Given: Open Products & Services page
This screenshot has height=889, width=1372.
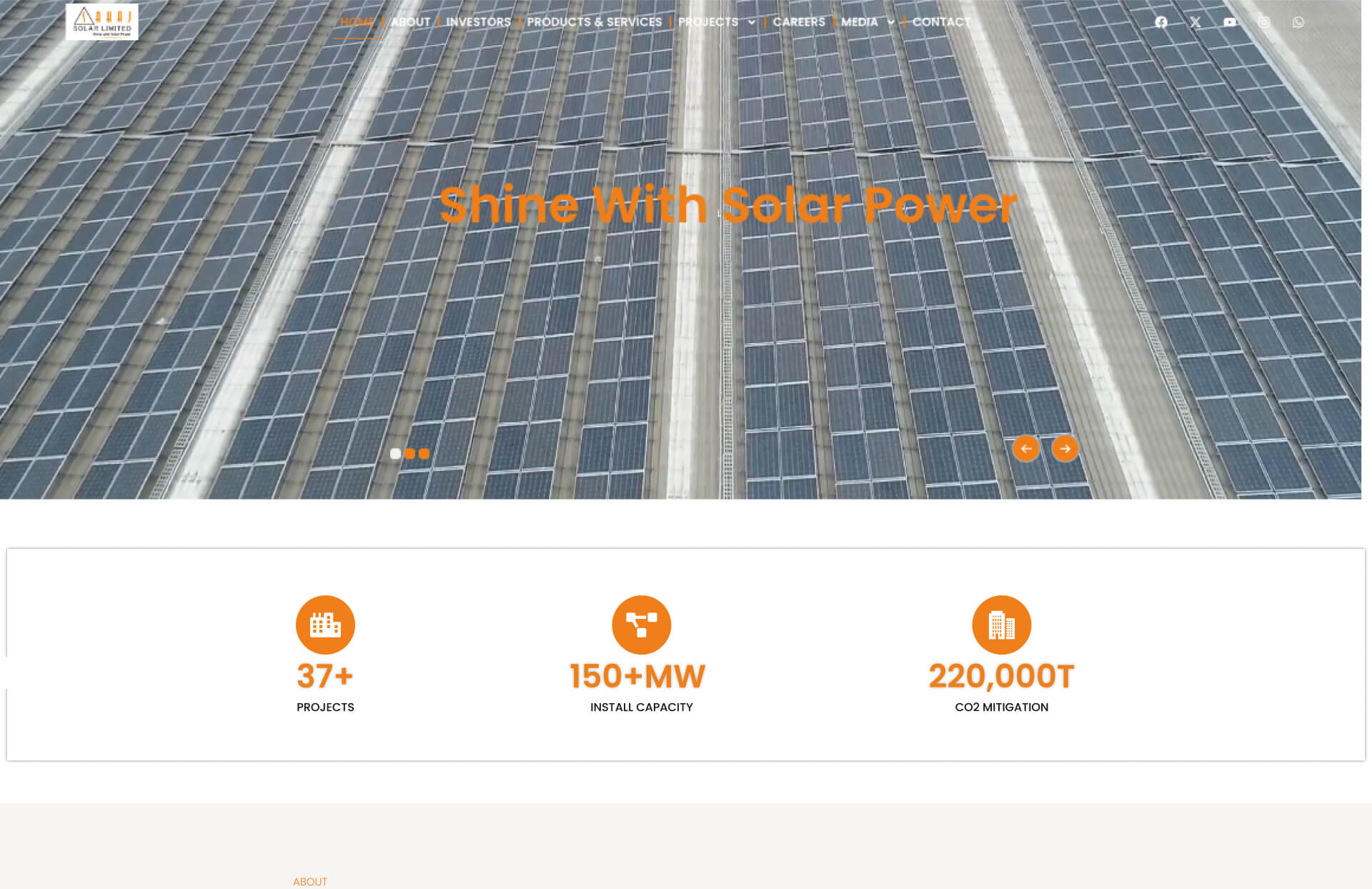Looking at the screenshot, I should point(594,22).
